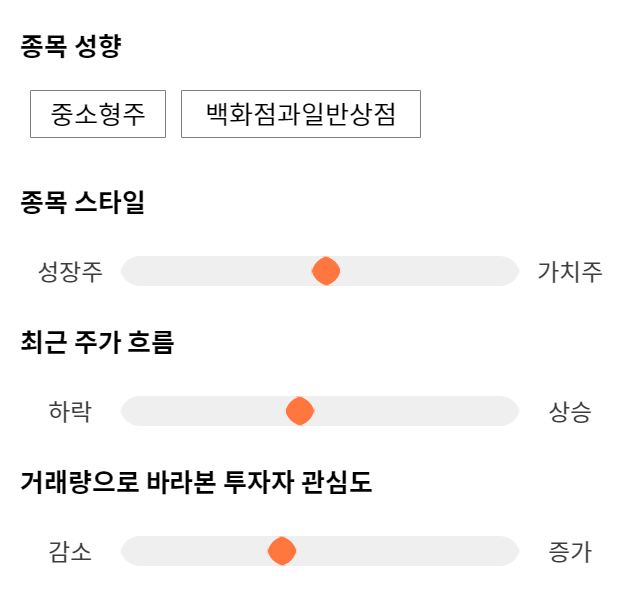Open the 백화점과일반상점 sector chip

tap(301, 114)
